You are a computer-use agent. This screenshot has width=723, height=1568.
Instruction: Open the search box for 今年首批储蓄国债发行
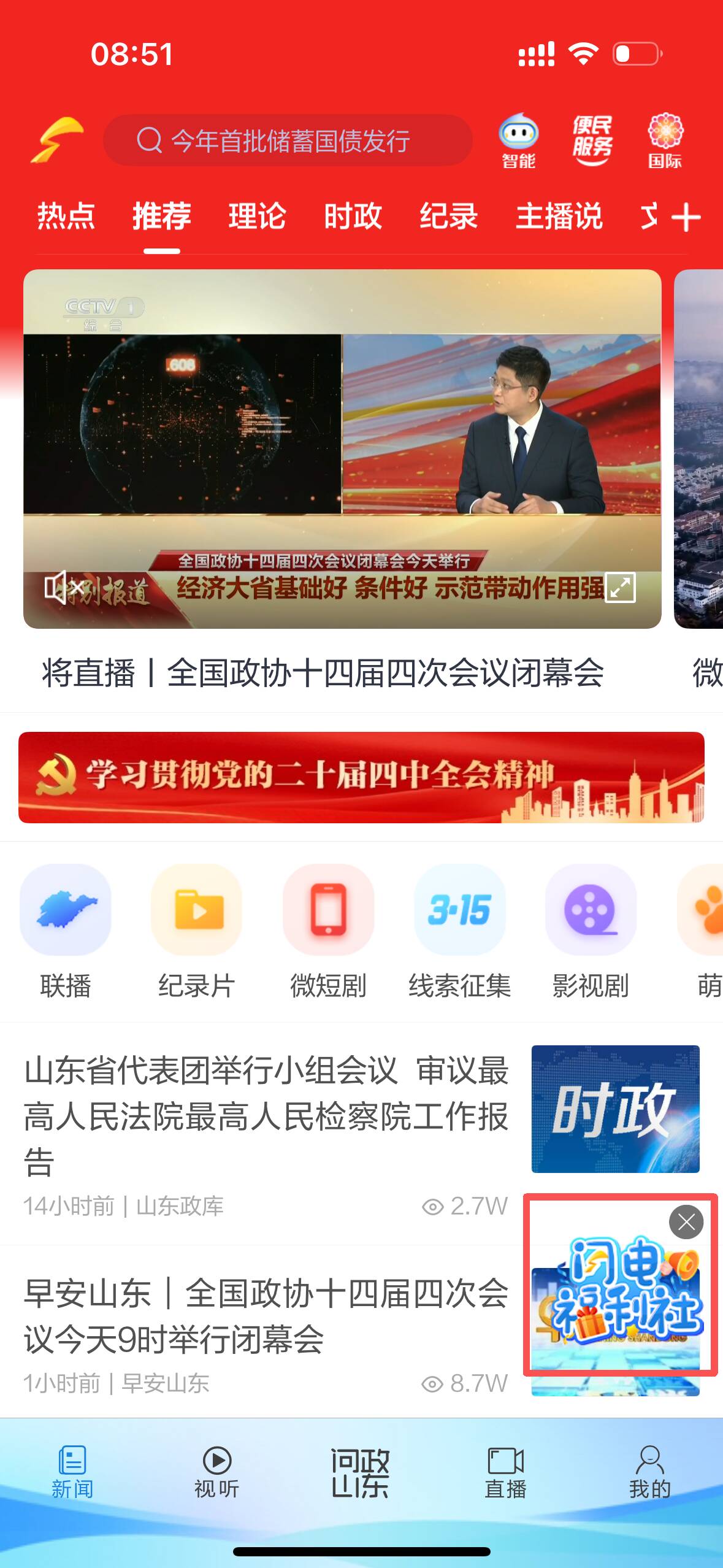pos(287,140)
